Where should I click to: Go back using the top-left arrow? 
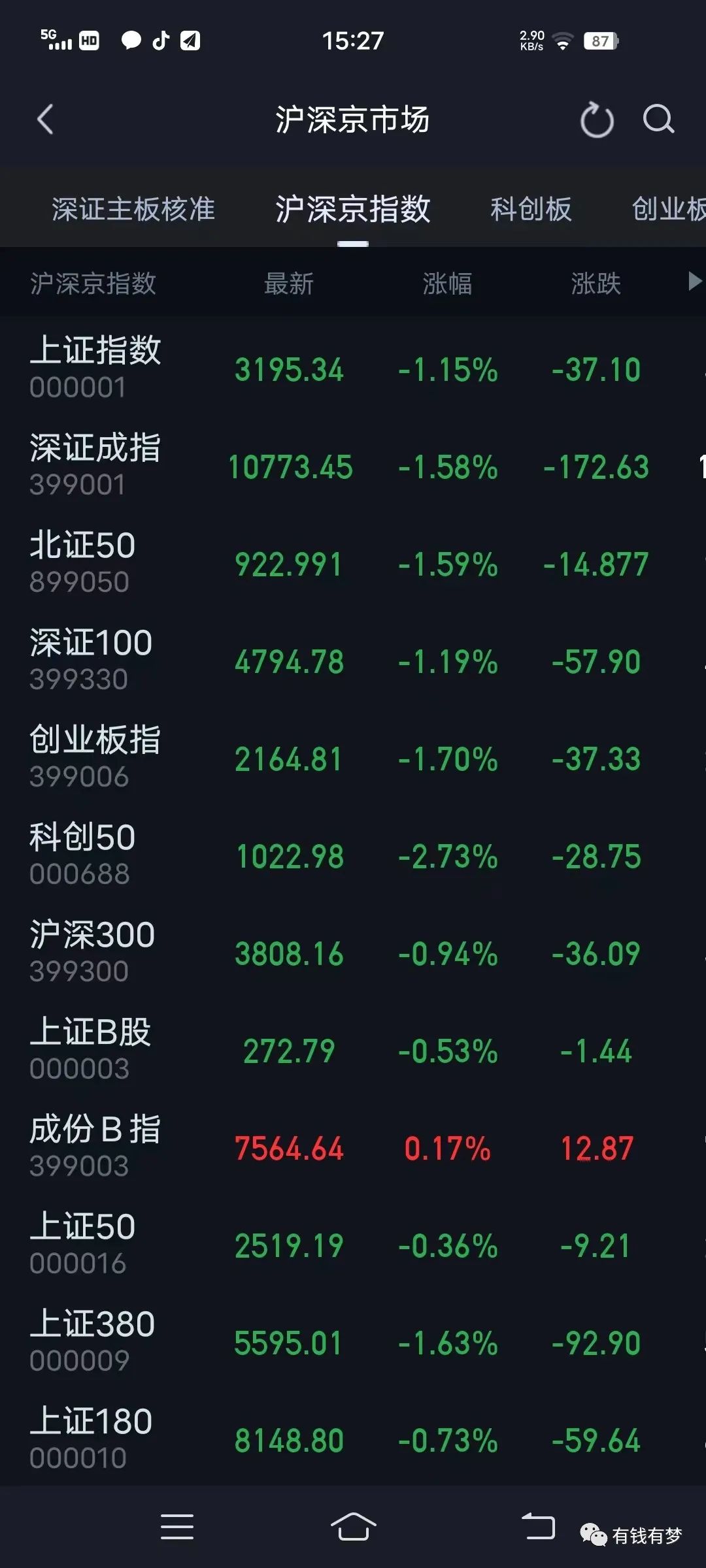tap(45, 120)
